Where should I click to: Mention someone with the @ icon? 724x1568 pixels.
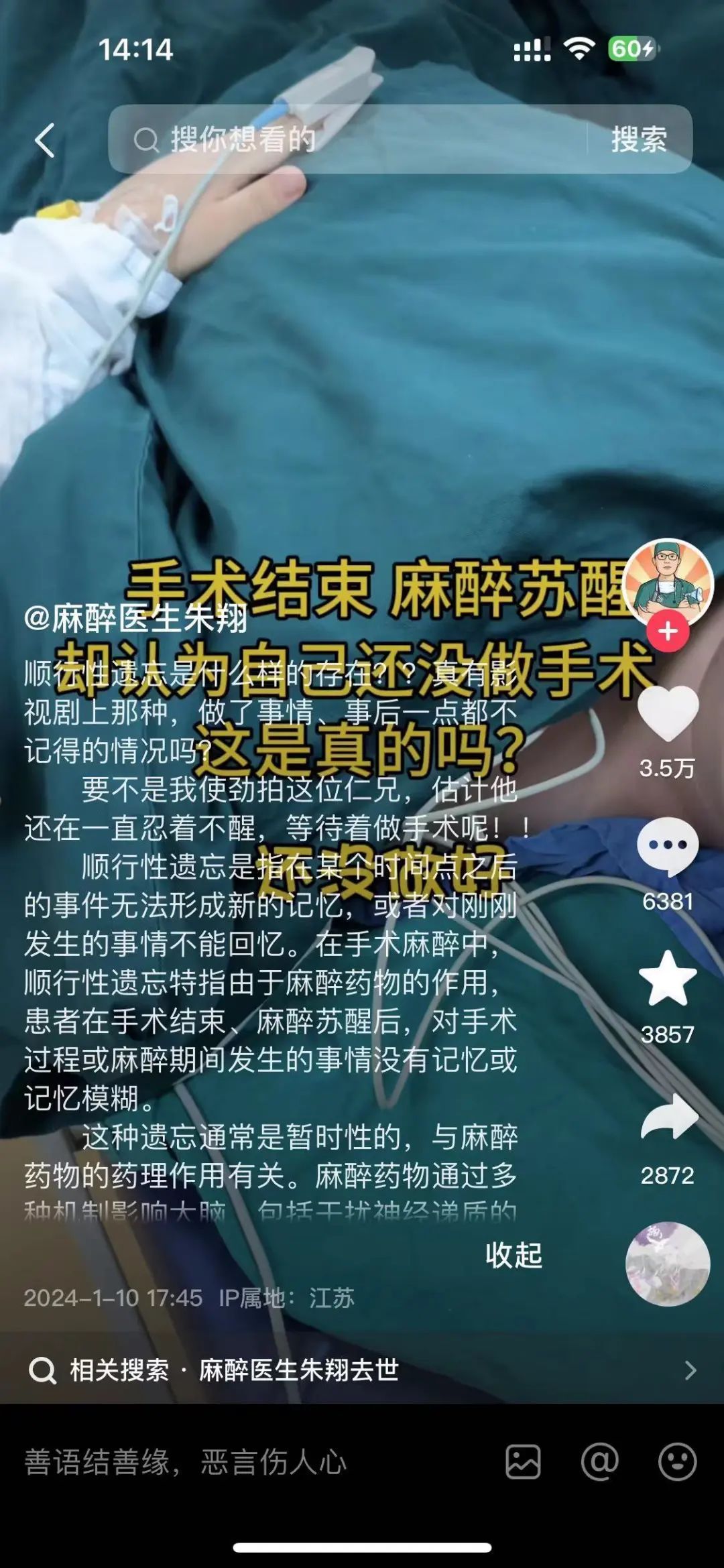point(599,1462)
